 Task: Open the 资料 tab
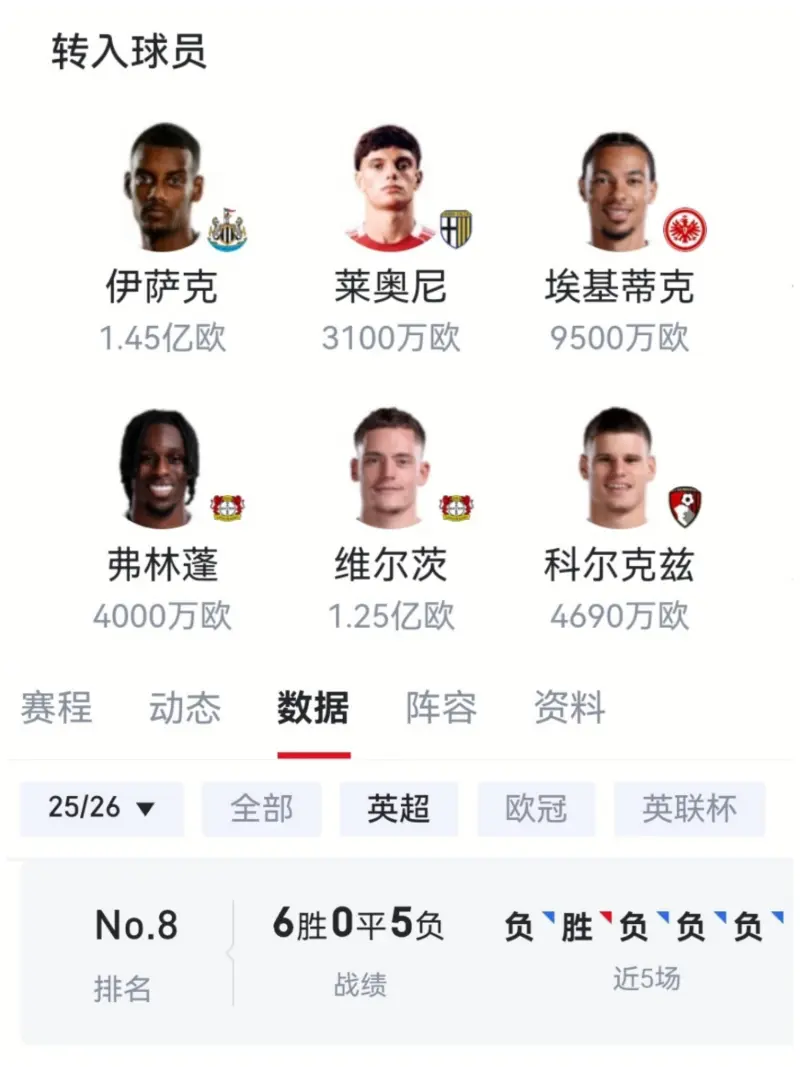pyautogui.click(x=569, y=708)
